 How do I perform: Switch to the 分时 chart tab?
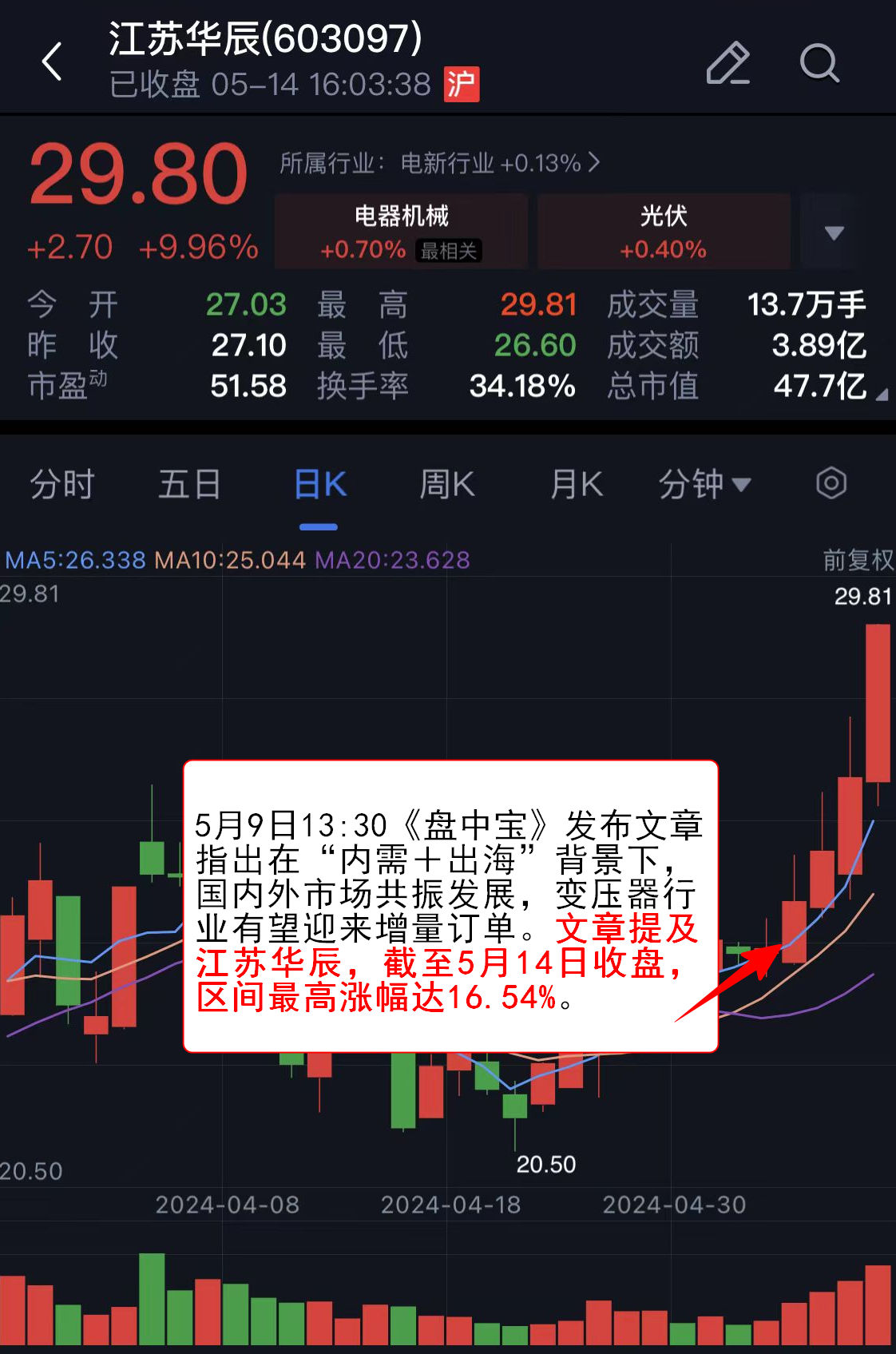click(62, 485)
